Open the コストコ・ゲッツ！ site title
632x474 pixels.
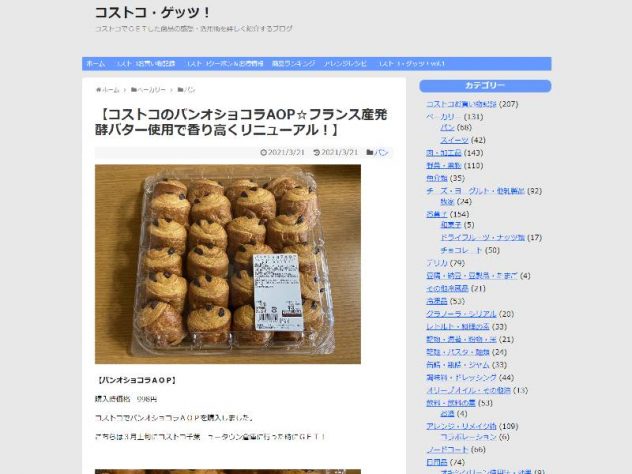(152, 13)
